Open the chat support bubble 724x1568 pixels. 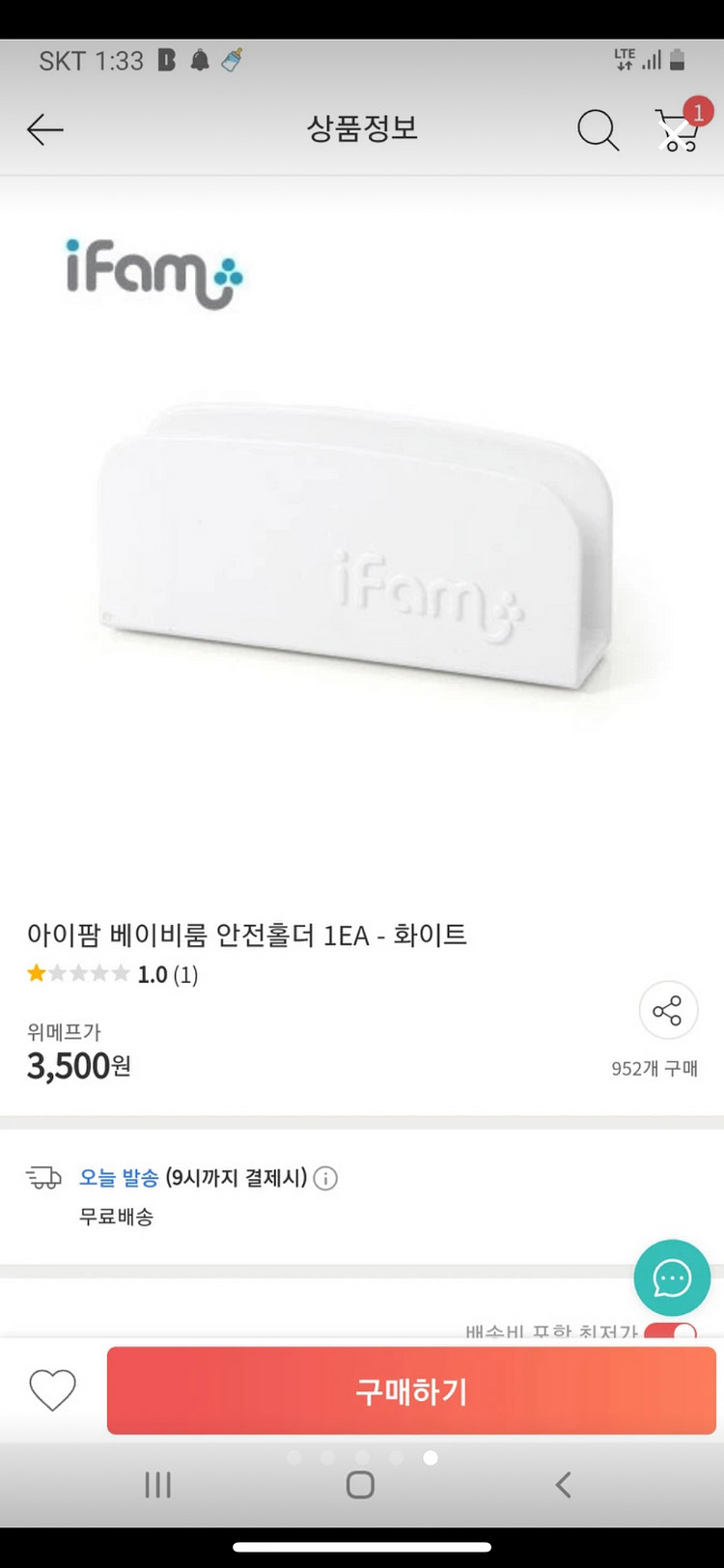click(x=672, y=1277)
